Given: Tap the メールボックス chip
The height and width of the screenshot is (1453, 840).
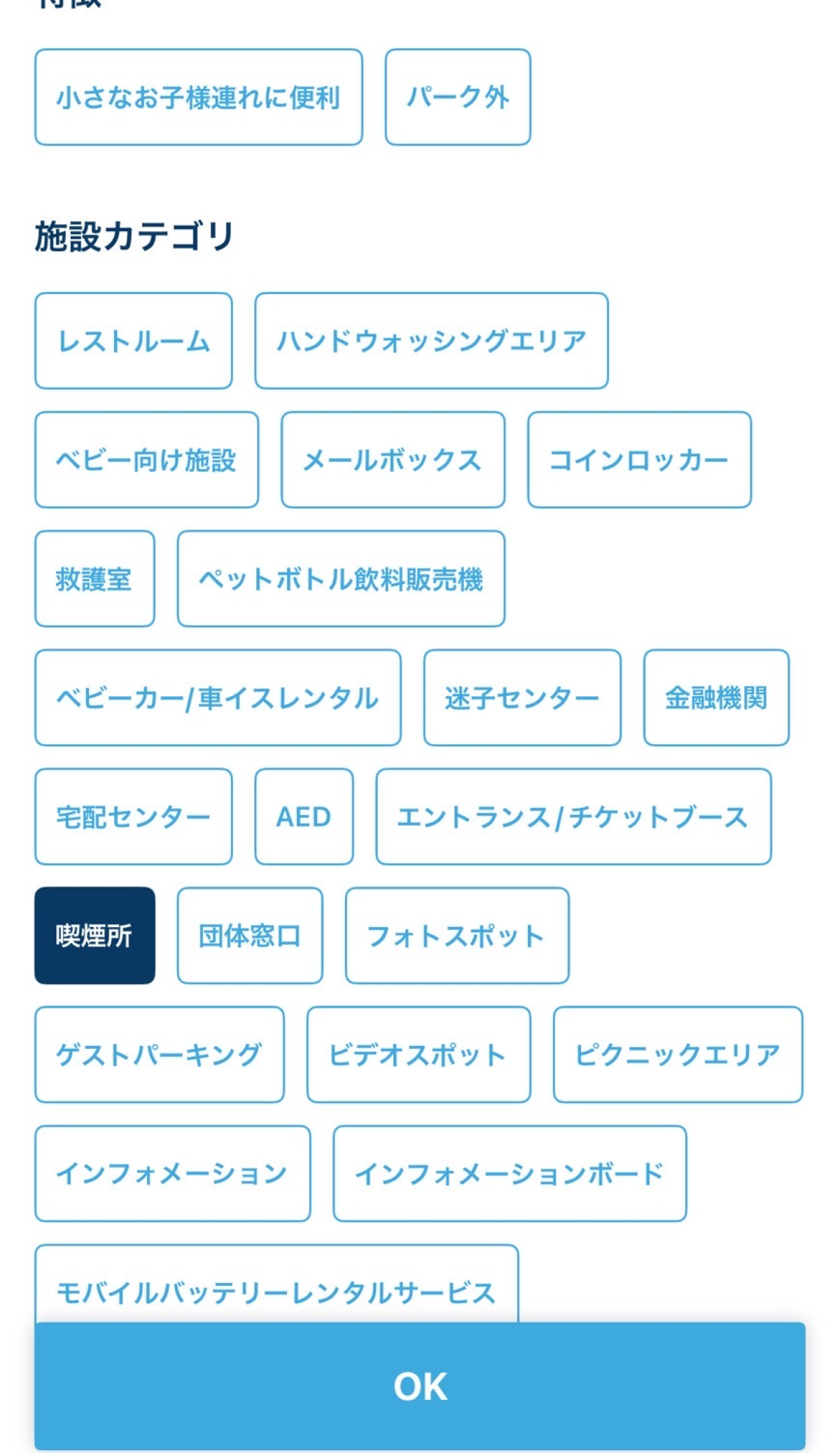Looking at the screenshot, I should tap(393, 460).
